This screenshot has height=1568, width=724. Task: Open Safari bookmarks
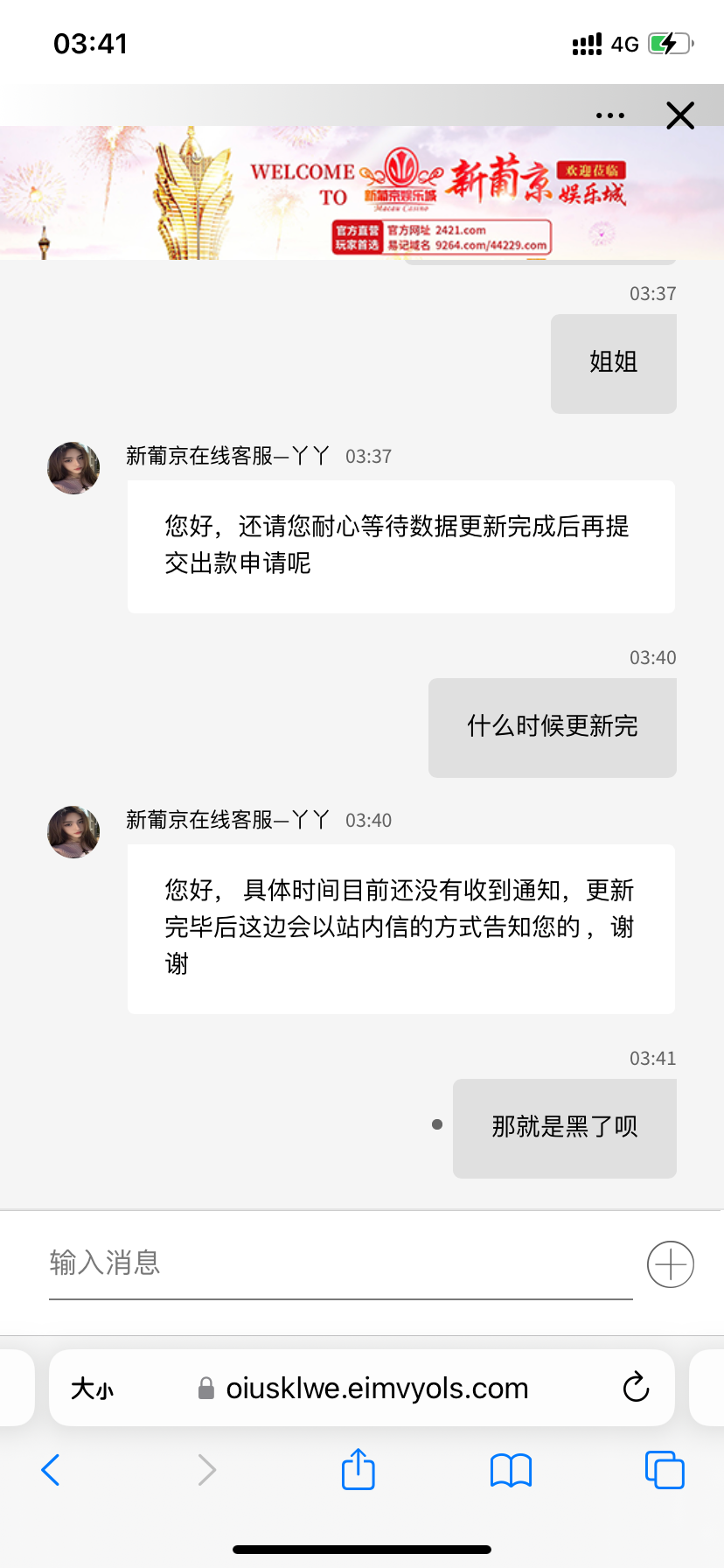pos(512,1470)
